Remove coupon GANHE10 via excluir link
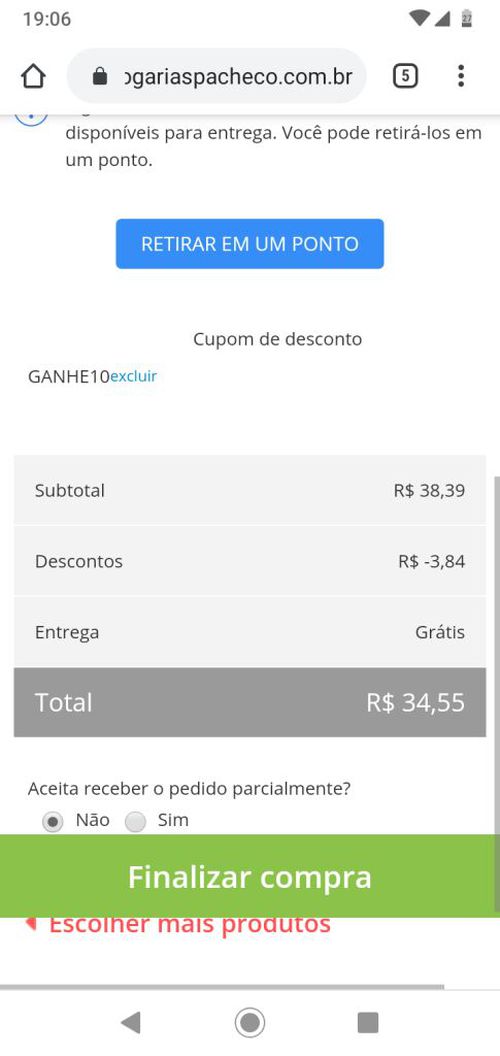Viewport: 500px width, 1056px height. 133,376
